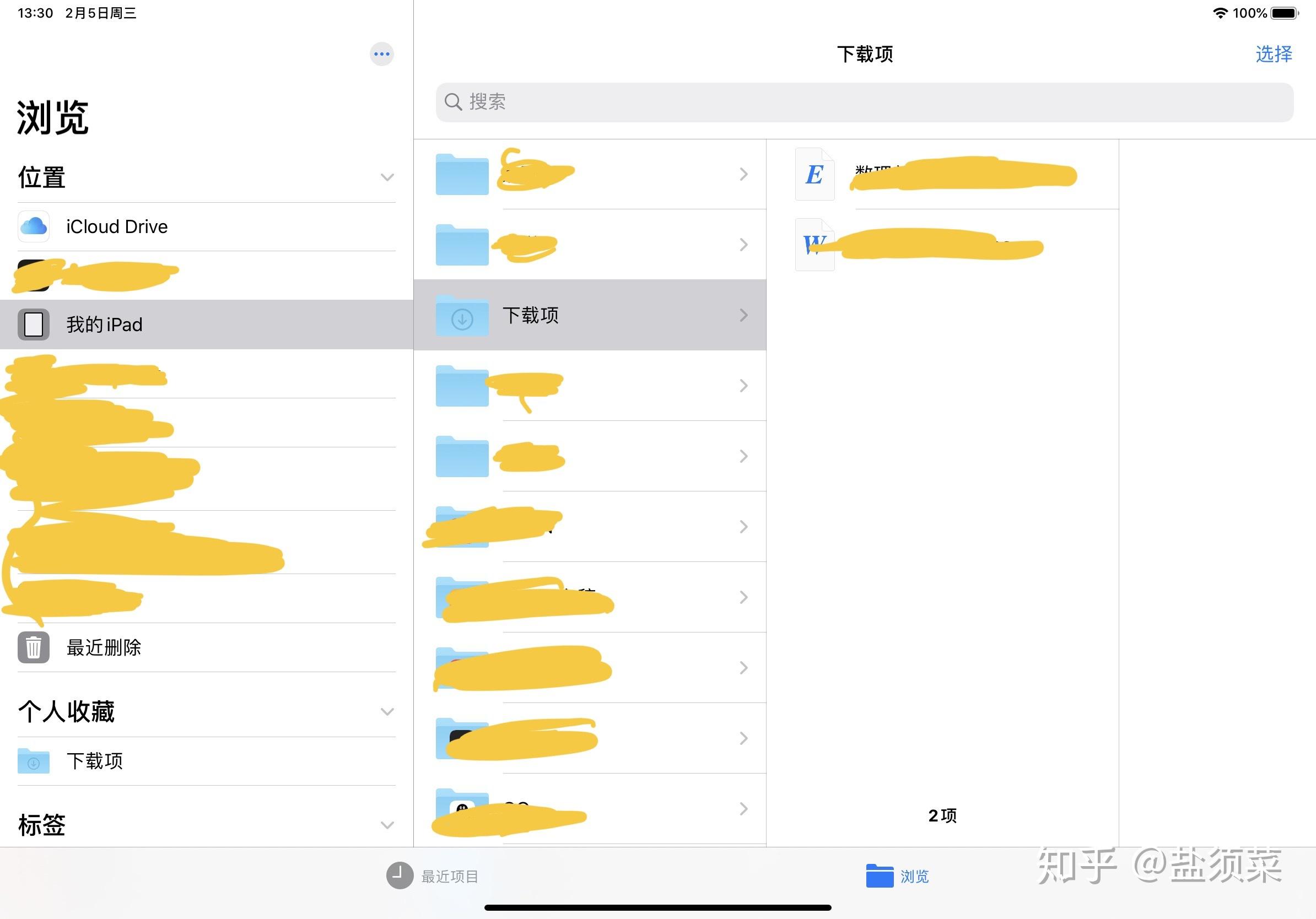Tap the 搜索 search field
Image resolution: width=1316 pixels, height=919 pixels.
tap(864, 102)
